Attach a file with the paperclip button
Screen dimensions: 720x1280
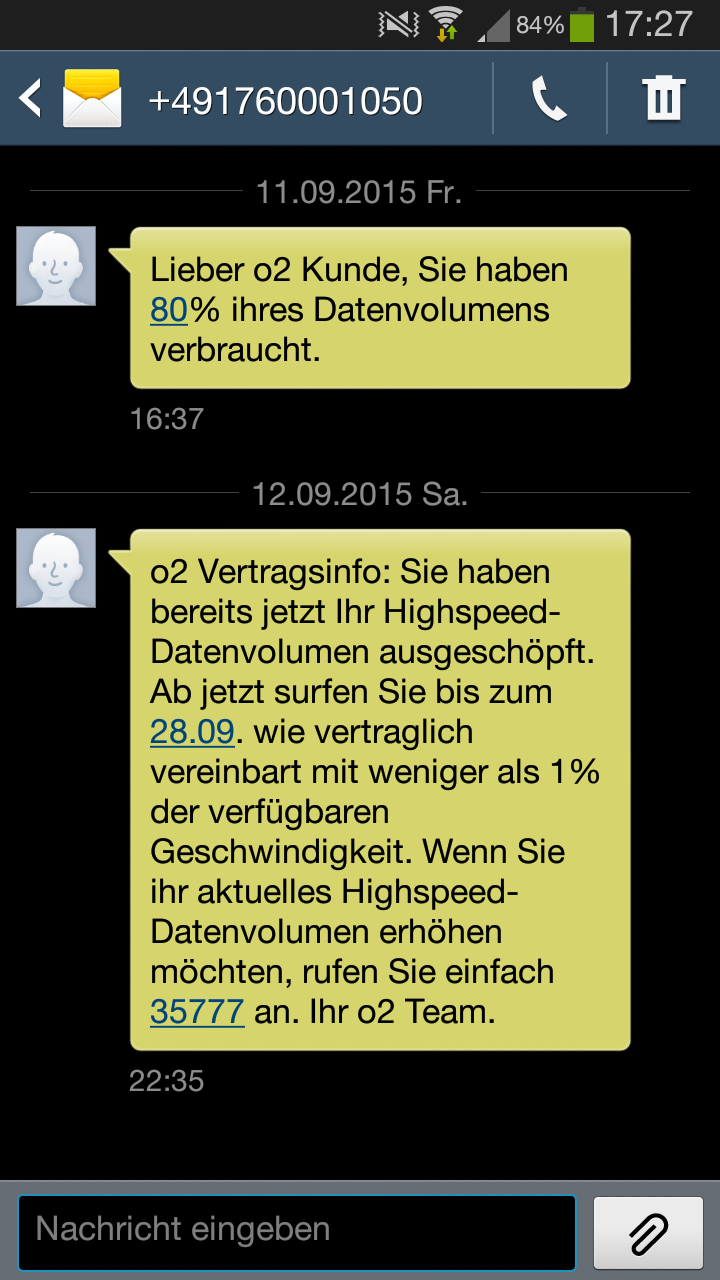tap(648, 1231)
